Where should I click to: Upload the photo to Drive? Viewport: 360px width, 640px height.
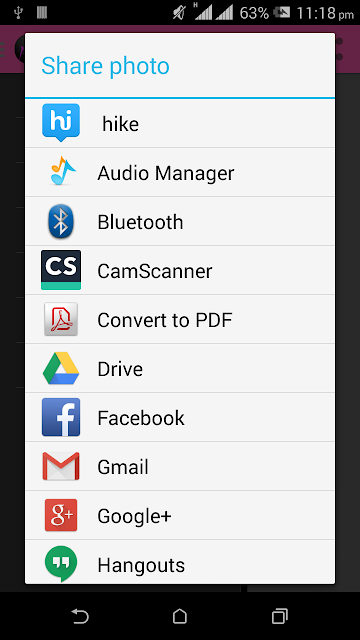[180, 368]
